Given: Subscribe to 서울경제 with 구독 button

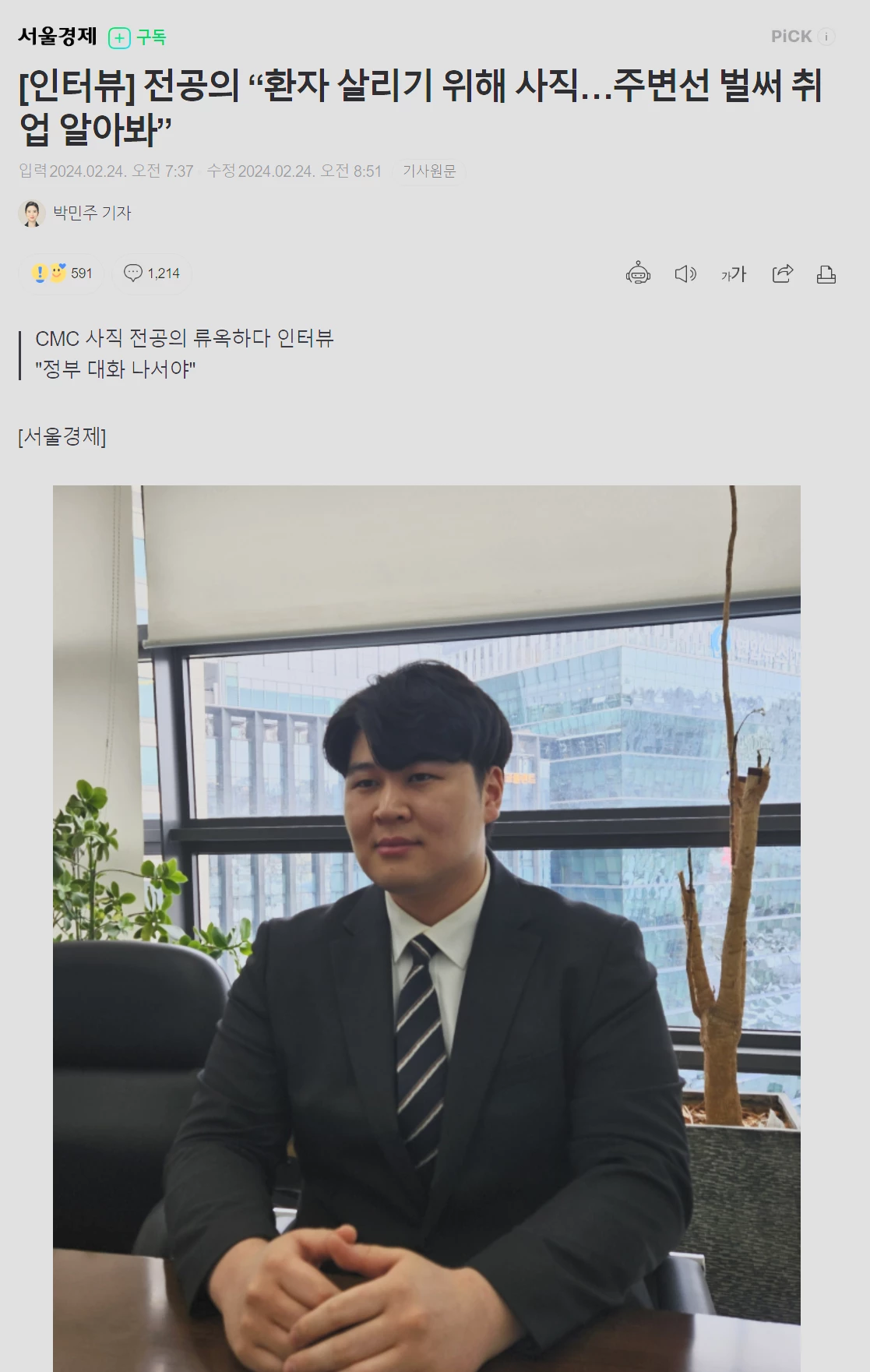Looking at the screenshot, I should (138, 37).
